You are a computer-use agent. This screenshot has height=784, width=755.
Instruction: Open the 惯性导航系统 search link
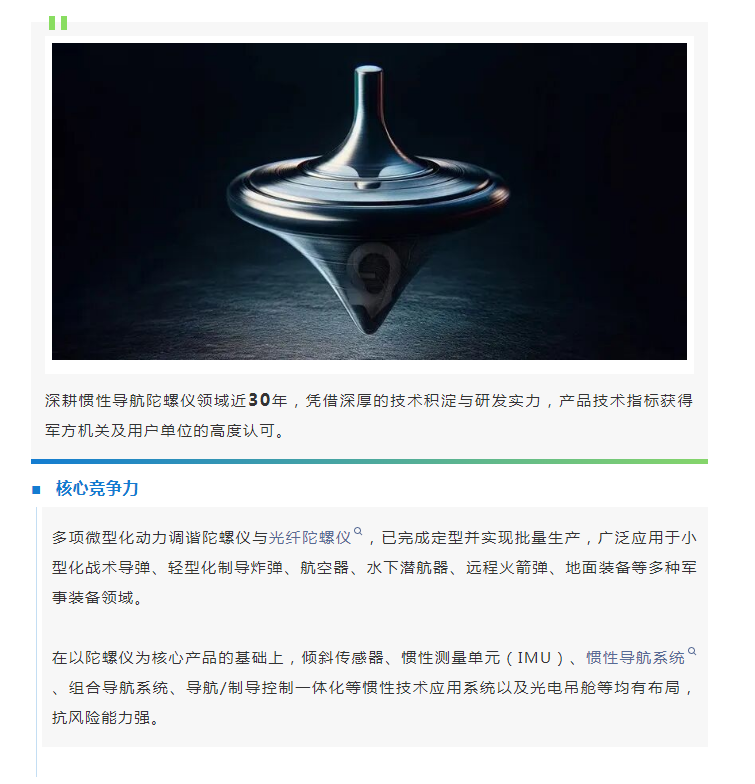636,658
